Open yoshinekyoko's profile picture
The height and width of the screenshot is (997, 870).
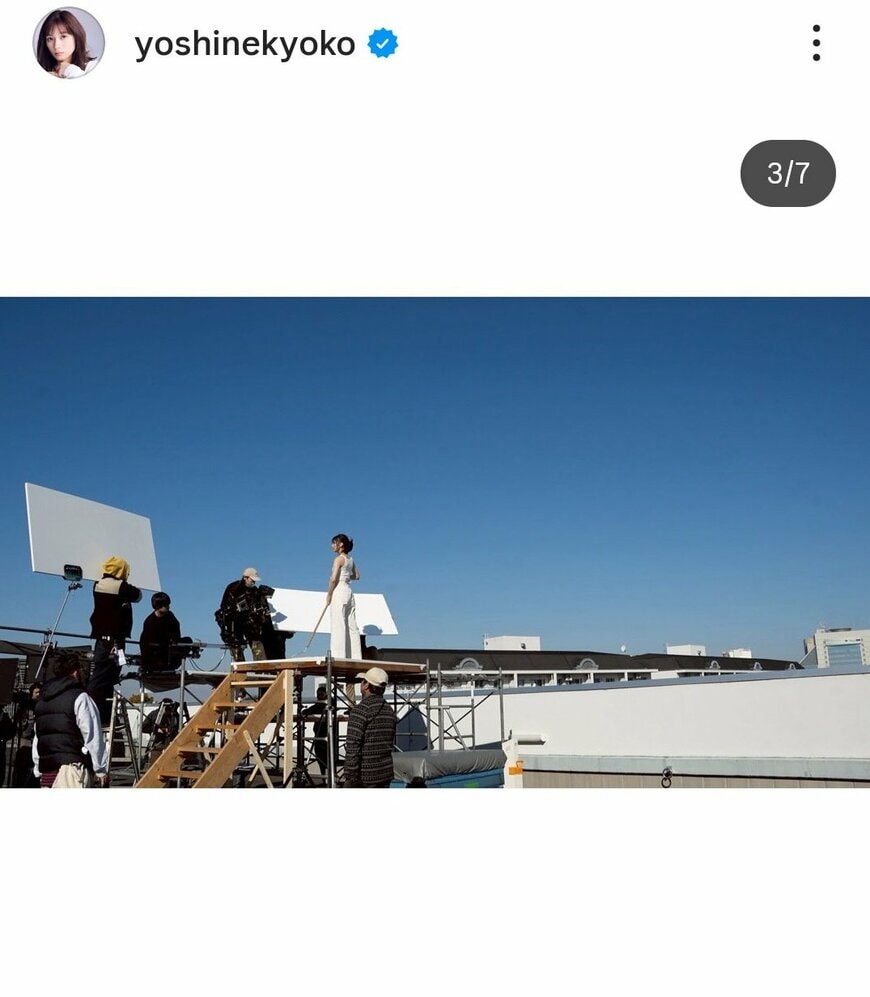pos(68,43)
